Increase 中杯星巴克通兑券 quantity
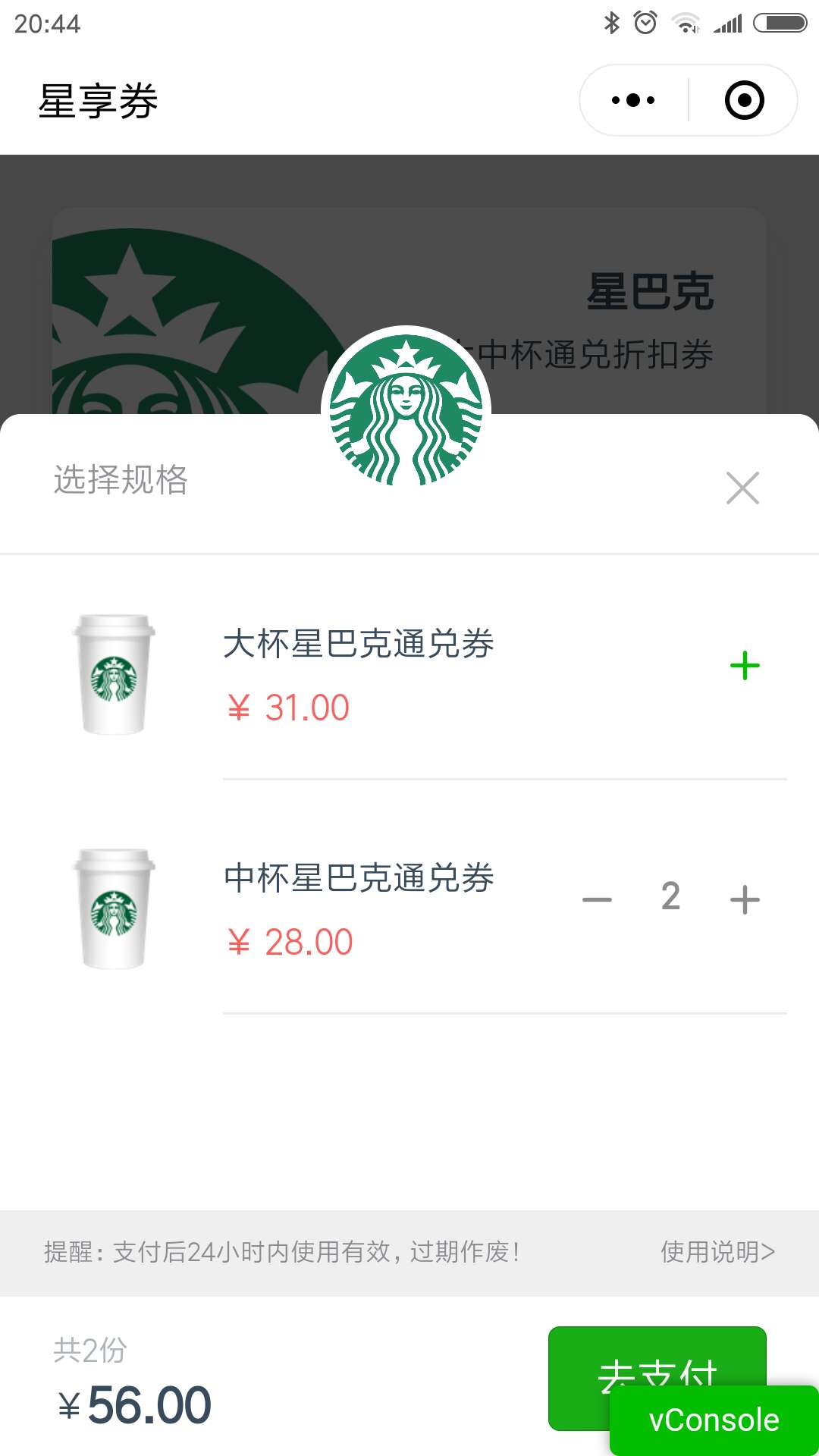This screenshot has height=1456, width=819. [x=745, y=899]
